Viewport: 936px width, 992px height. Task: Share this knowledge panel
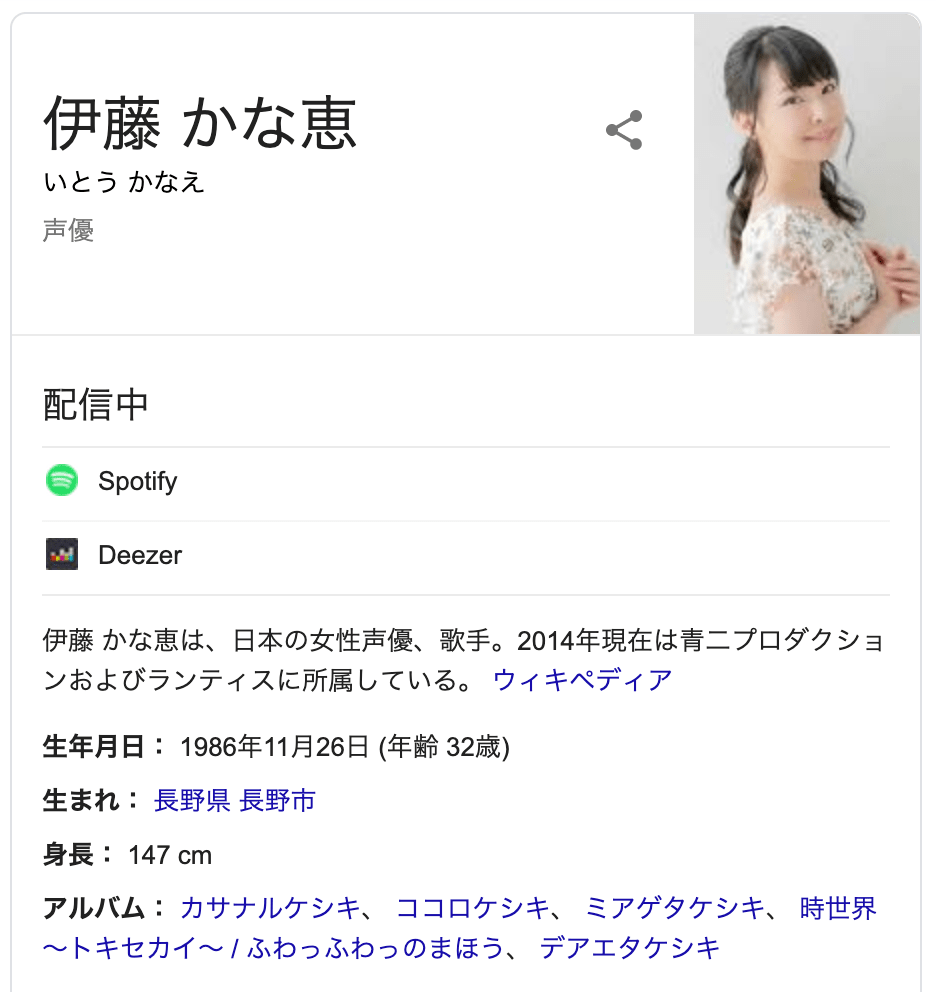click(624, 130)
